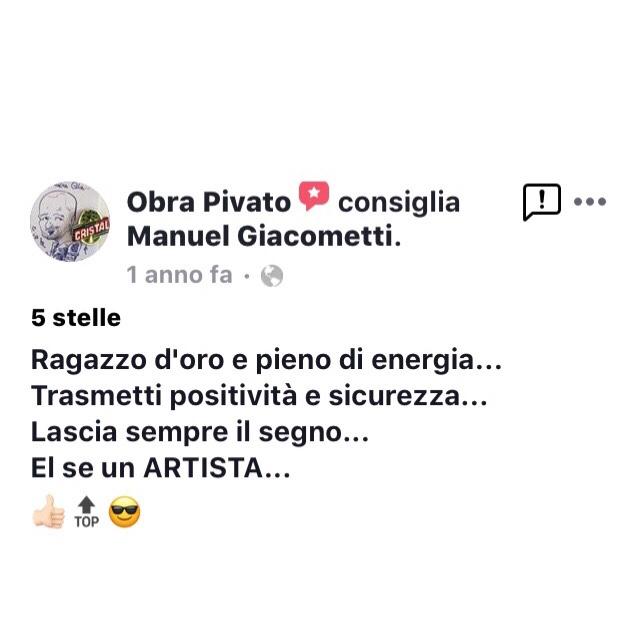This screenshot has height=640, width=640.
Task: Report this recommendation via exclamation icon
Action: [x=541, y=202]
